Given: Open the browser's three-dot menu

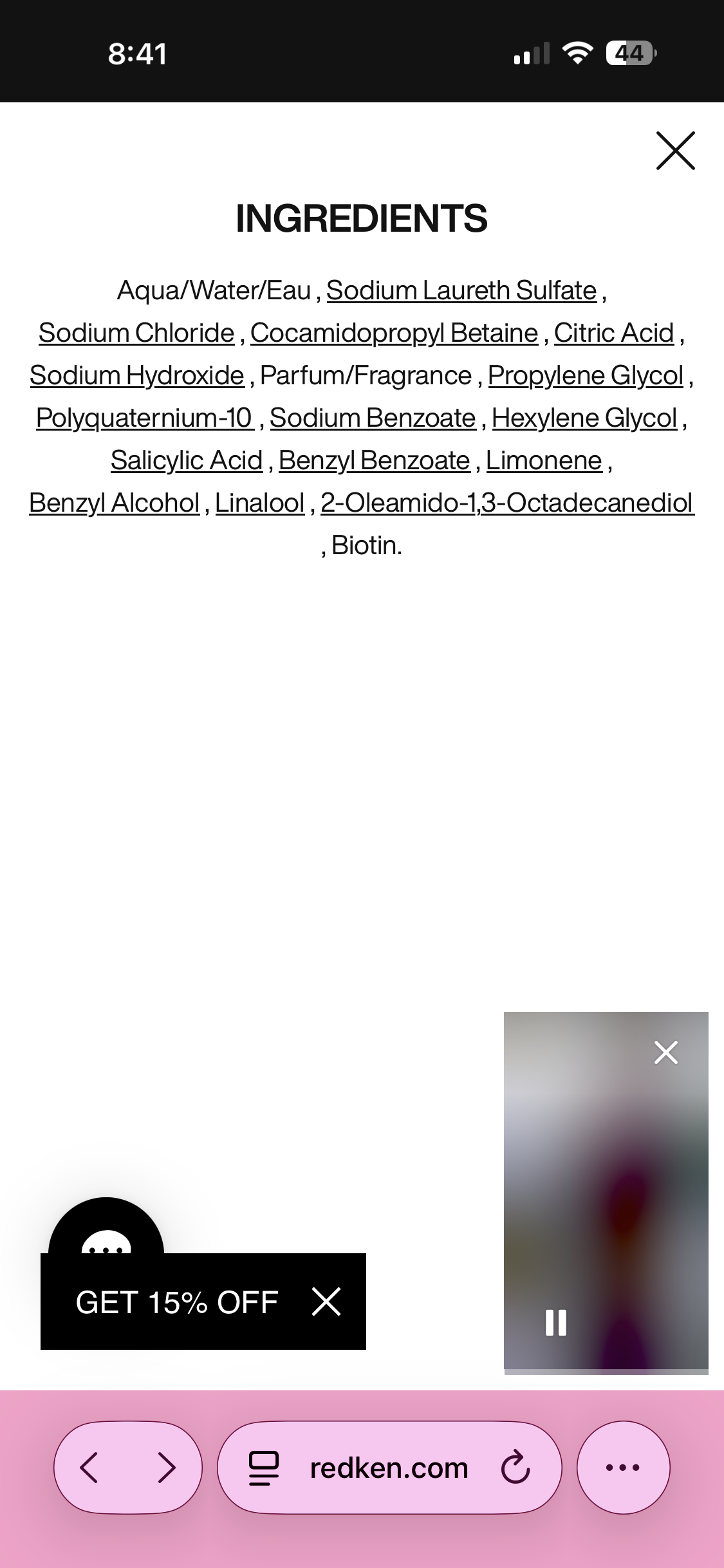Looking at the screenshot, I should point(623,1468).
